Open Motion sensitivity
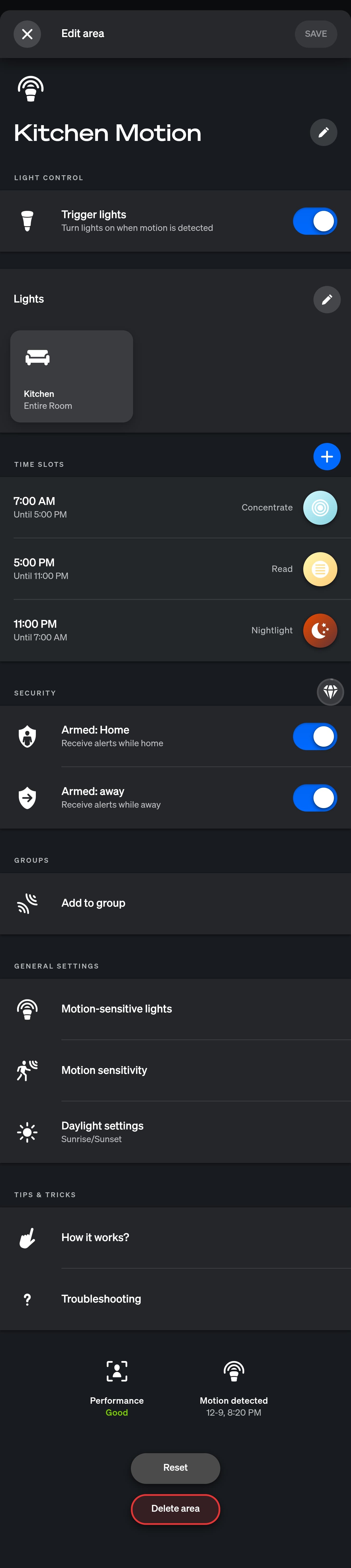This screenshot has width=351, height=1568. point(175,1071)
